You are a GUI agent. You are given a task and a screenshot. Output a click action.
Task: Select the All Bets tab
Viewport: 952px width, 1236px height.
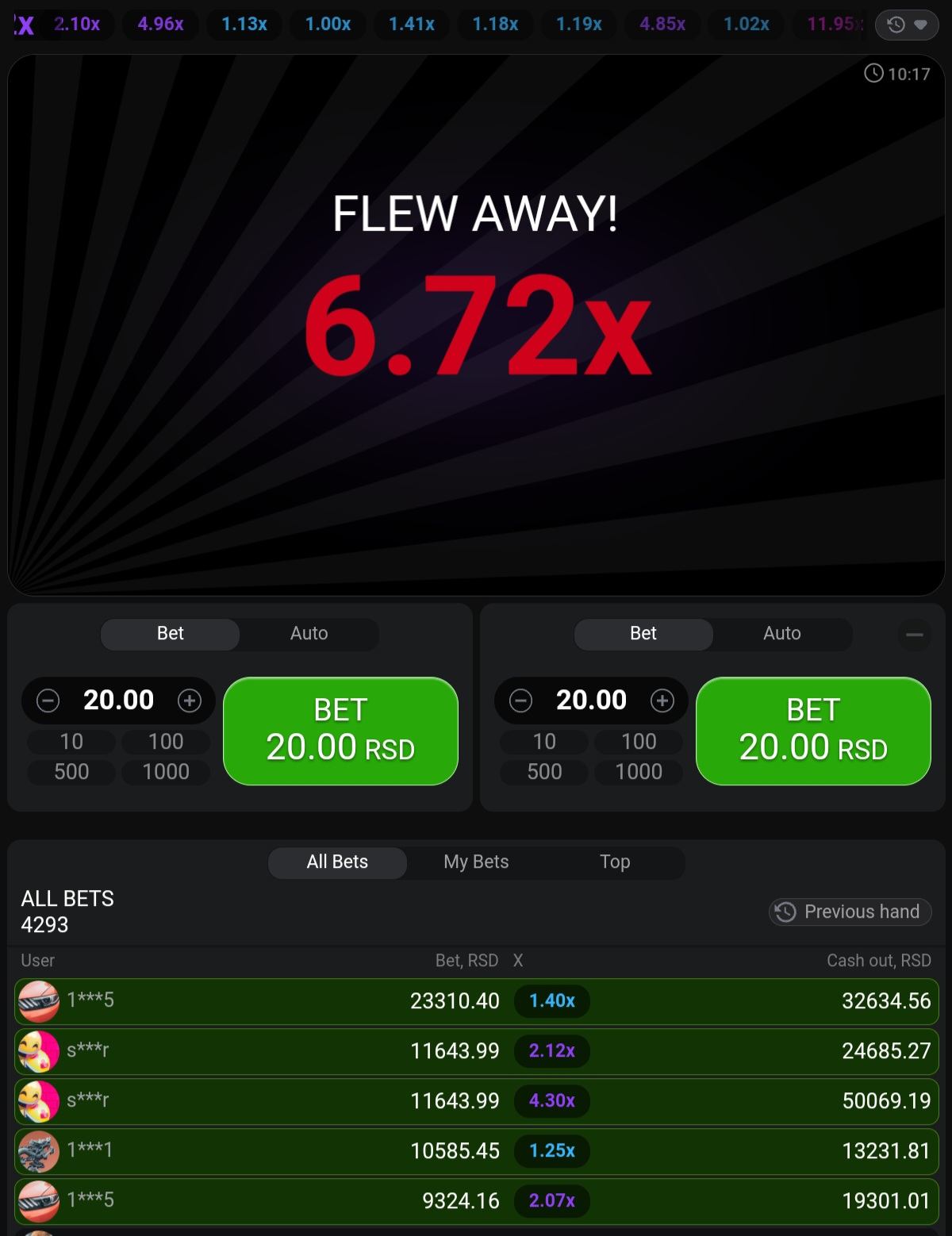coord(337,862)
